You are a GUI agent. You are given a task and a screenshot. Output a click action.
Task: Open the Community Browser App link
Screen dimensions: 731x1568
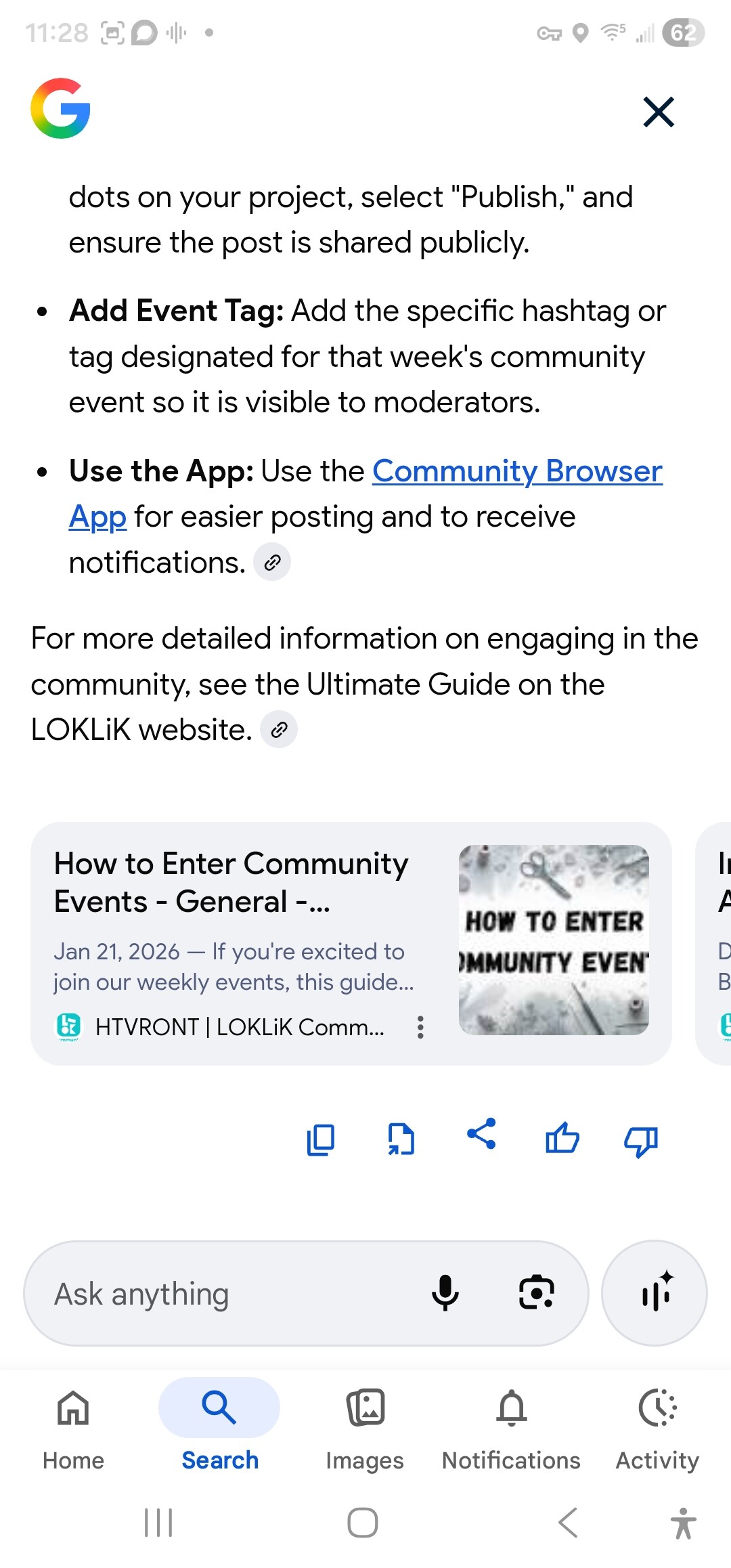[x=516, y=471]
